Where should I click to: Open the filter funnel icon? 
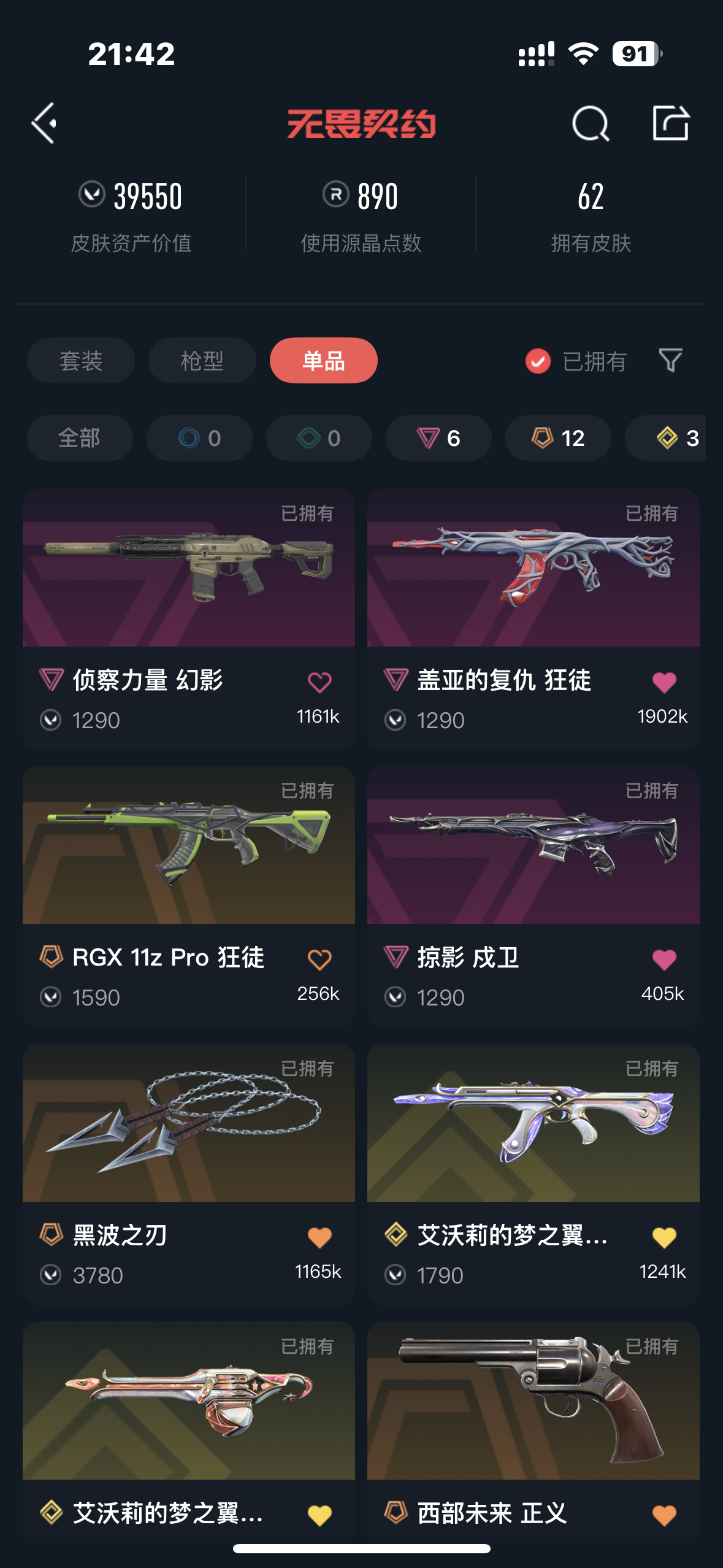coord(670,361)
